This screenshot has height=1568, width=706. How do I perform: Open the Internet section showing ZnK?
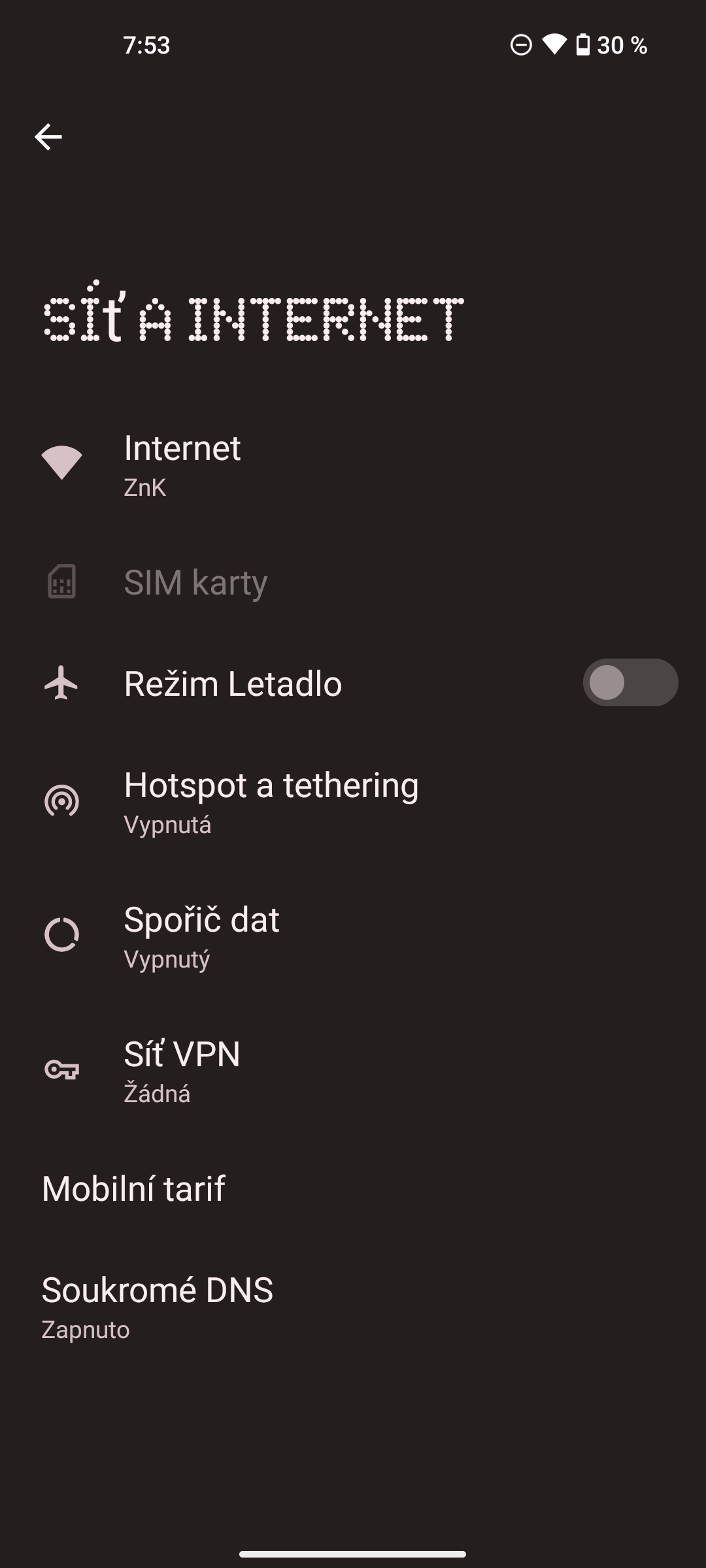tap(261, 464)
